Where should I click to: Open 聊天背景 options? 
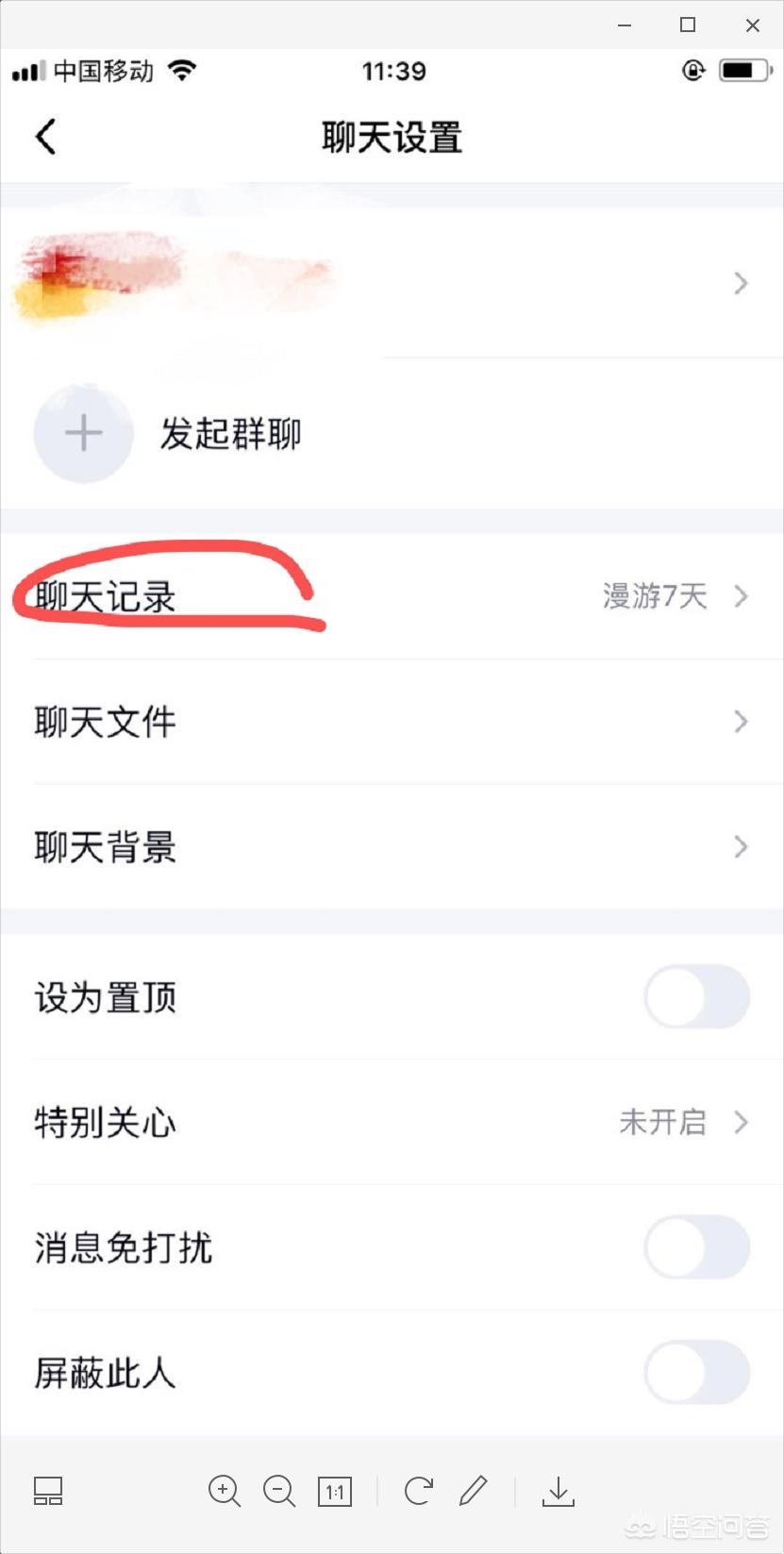(392, 846)
